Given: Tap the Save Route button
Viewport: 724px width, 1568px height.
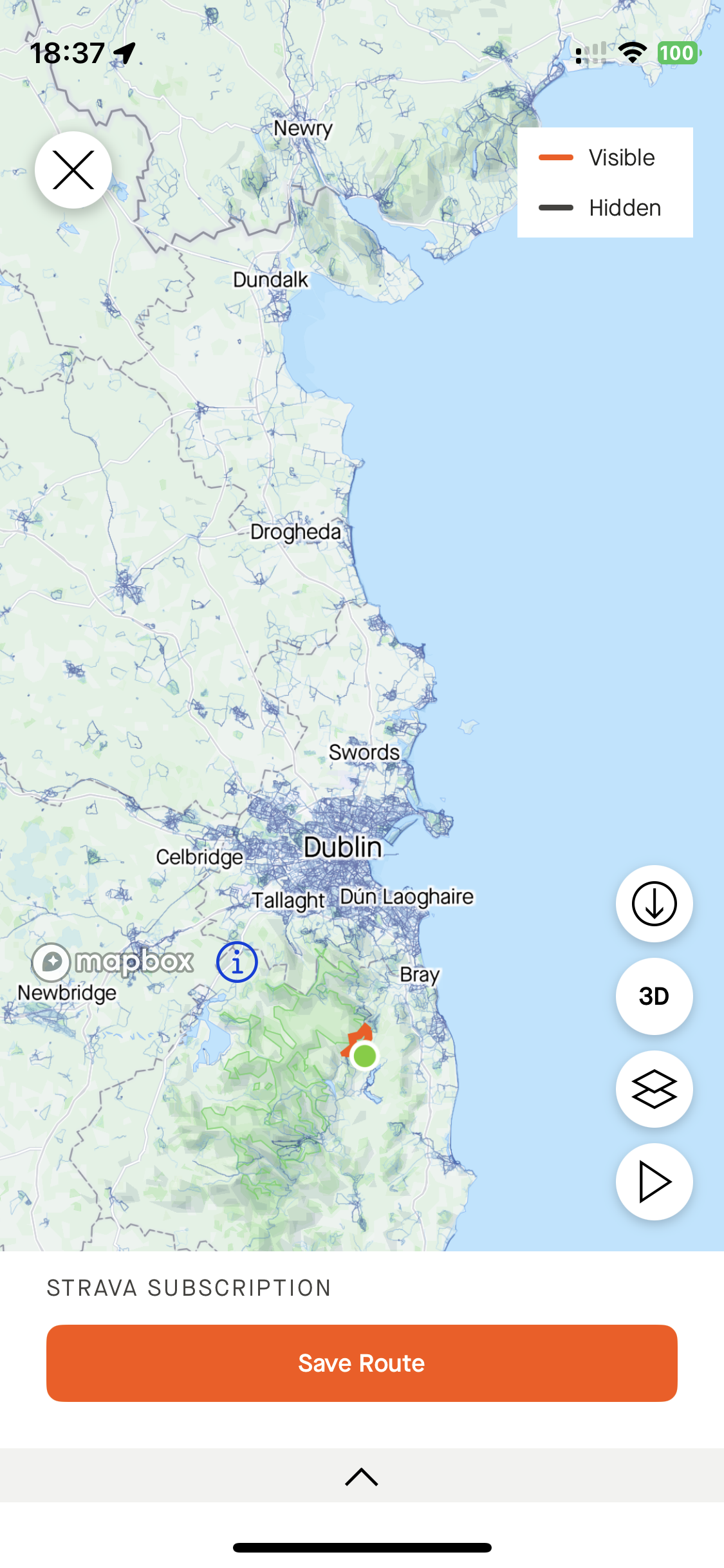Looking at the screenshot, I should (362, 1363).
